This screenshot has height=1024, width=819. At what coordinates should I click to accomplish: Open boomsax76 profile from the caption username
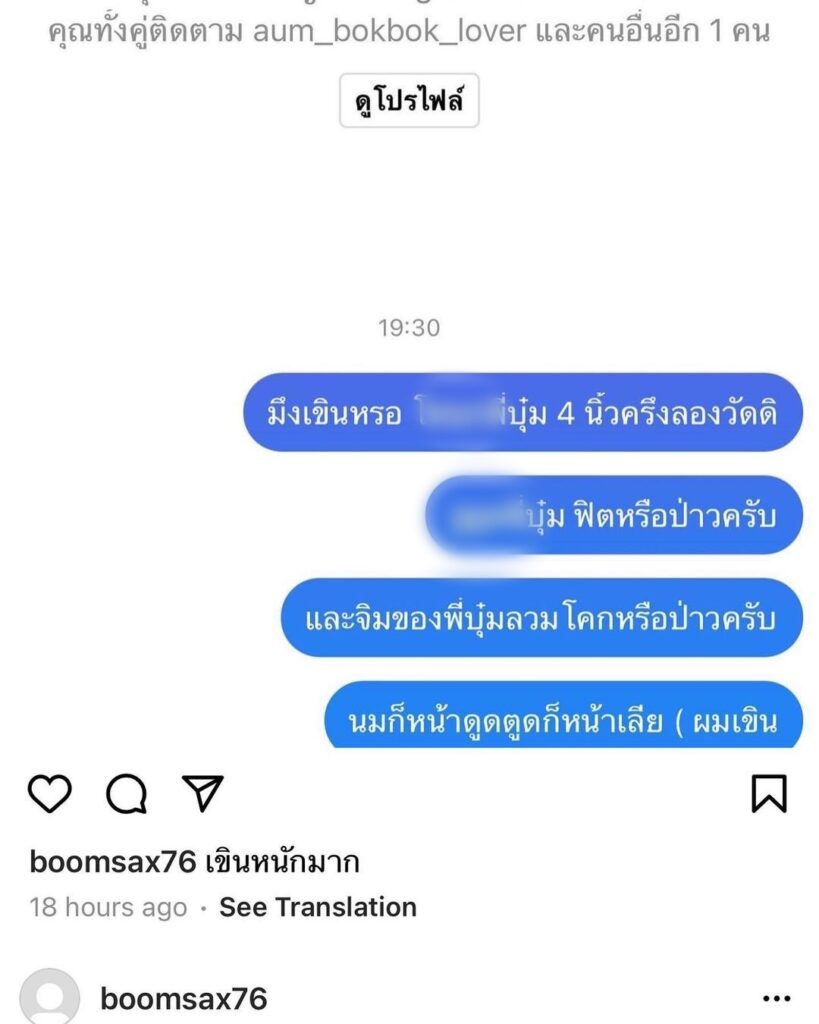coord(112,861)
